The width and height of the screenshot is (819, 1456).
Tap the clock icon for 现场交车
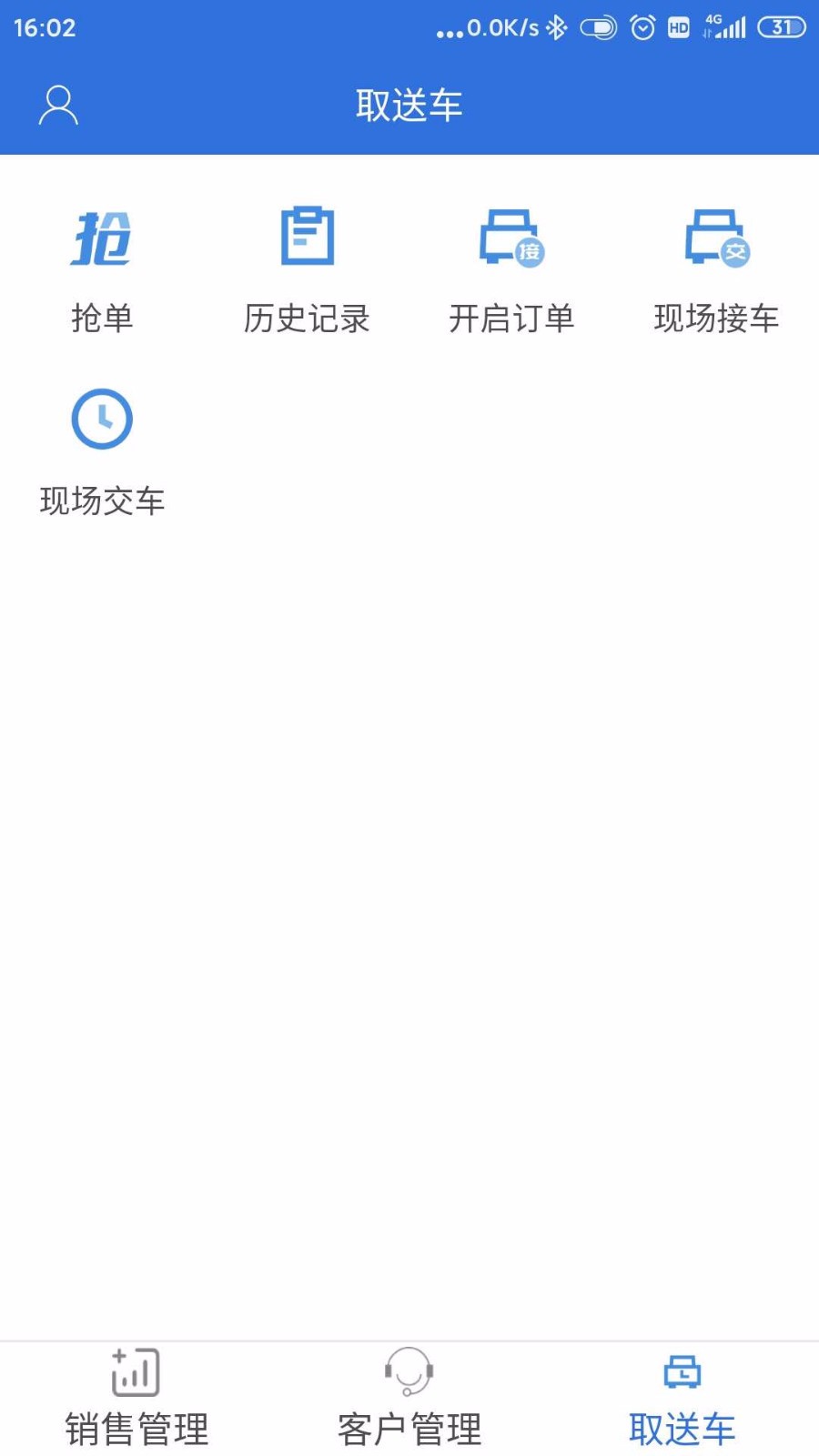[101, 419]
